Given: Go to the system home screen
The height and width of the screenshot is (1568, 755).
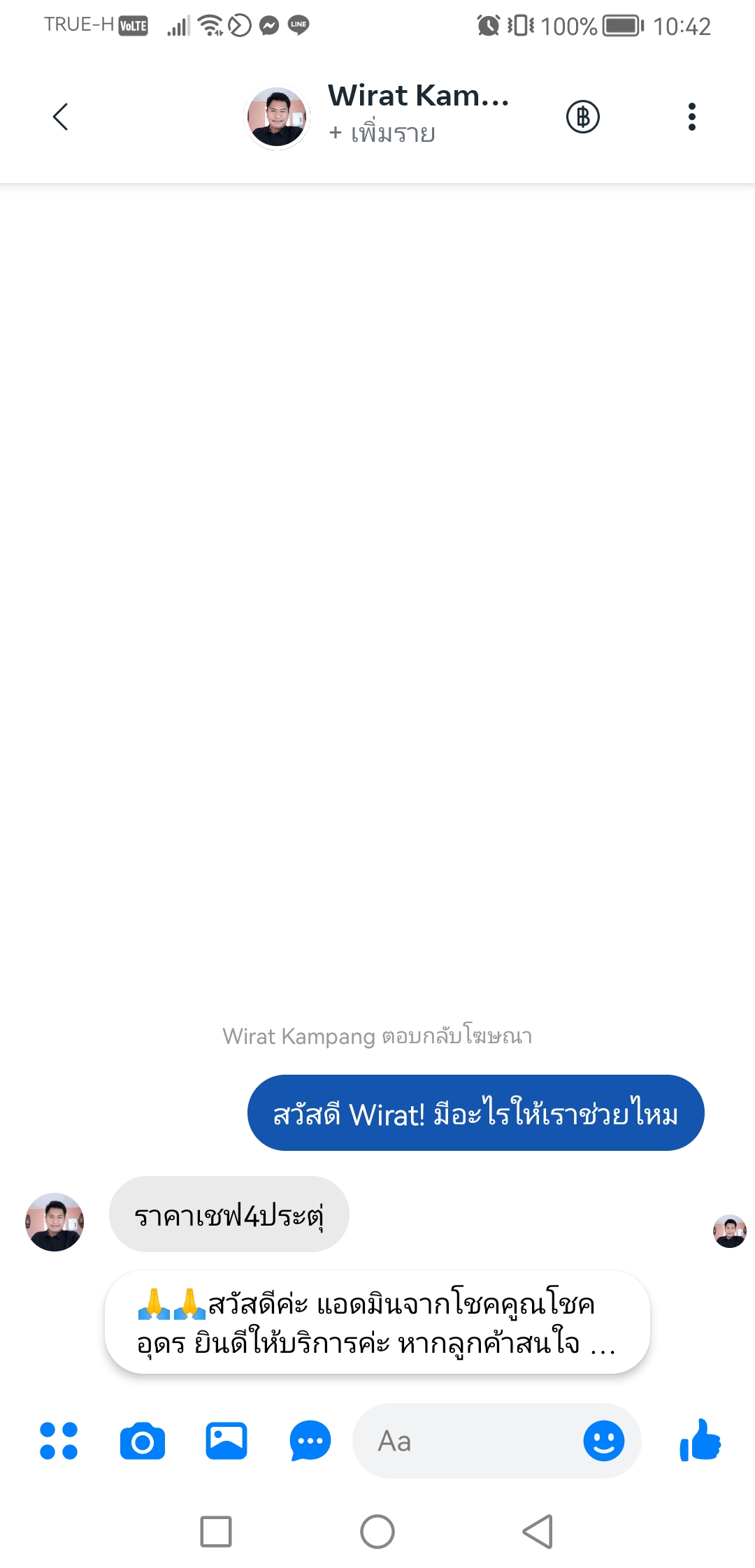Looking at the screenshot, I should [x=377, y=1532].
